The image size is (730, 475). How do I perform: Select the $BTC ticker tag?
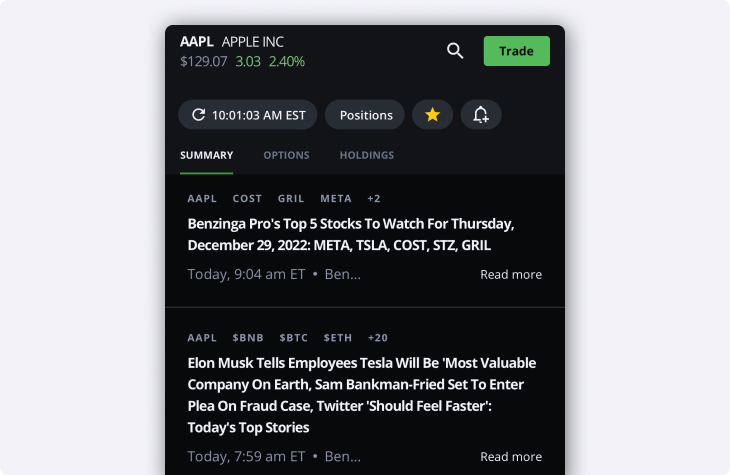(x=294, y=338)
